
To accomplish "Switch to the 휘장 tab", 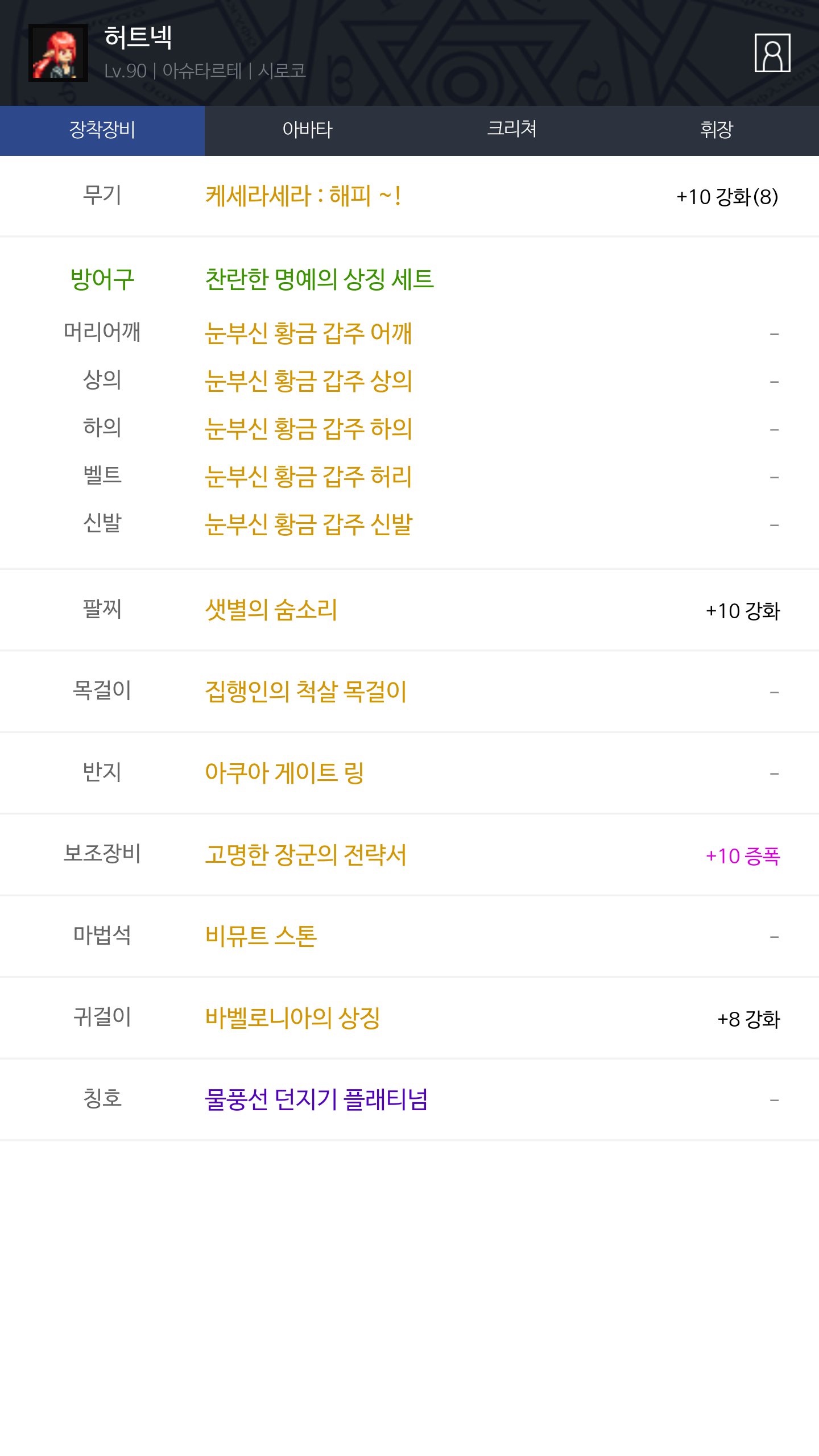I will [716, 130].
